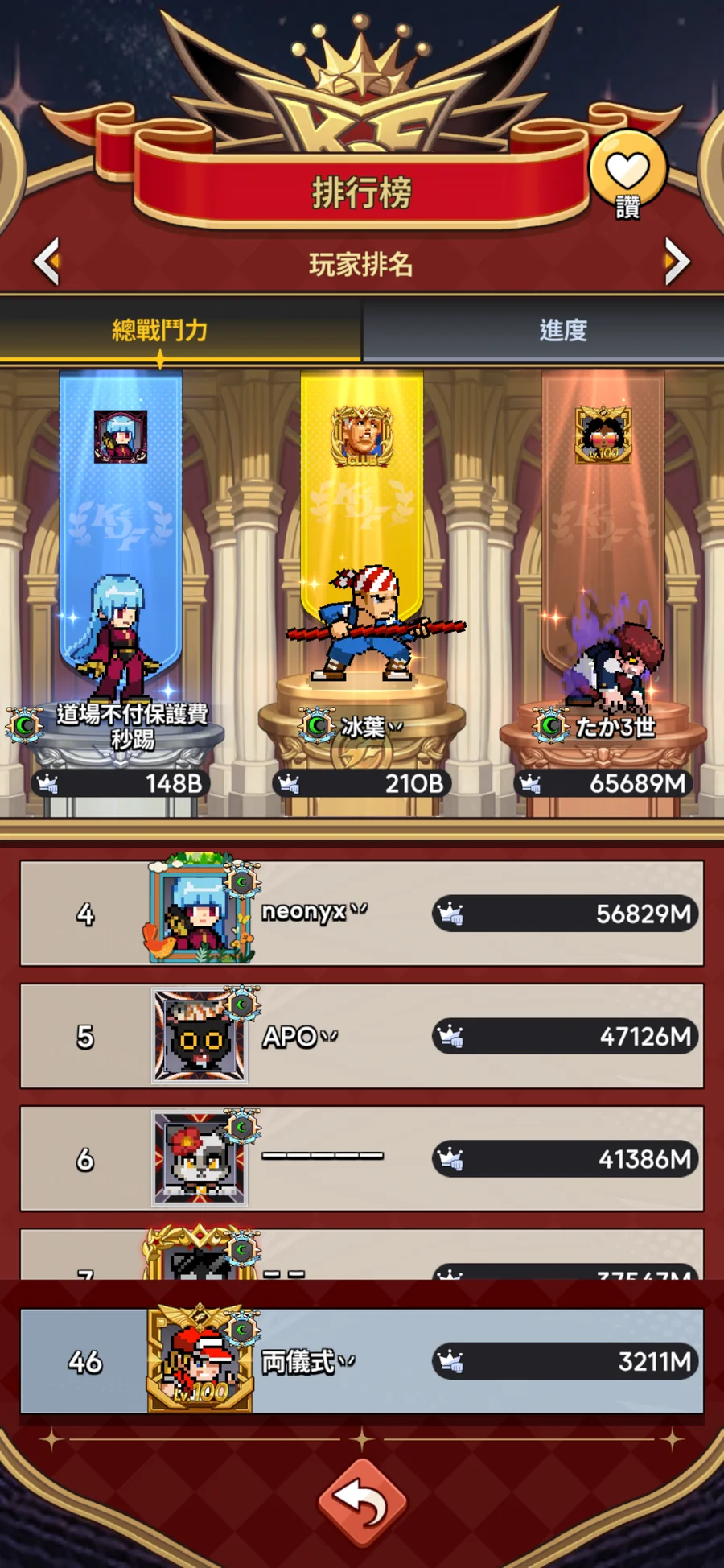Image resolution: width=724 pixels, height=1568 pixels.
Task: Open rank 4 player neonyx row
Action: click(362, 914)
